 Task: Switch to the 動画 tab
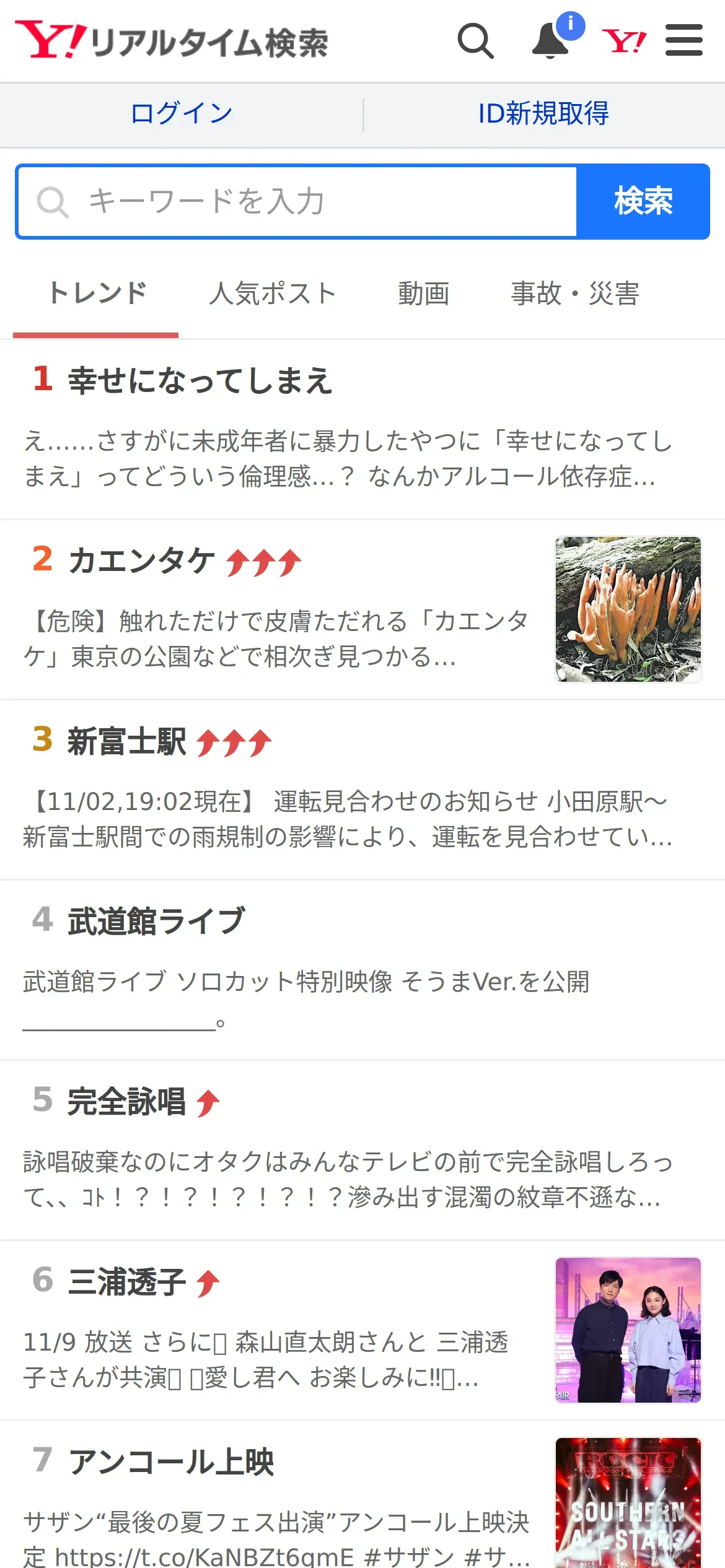[424, 294]
